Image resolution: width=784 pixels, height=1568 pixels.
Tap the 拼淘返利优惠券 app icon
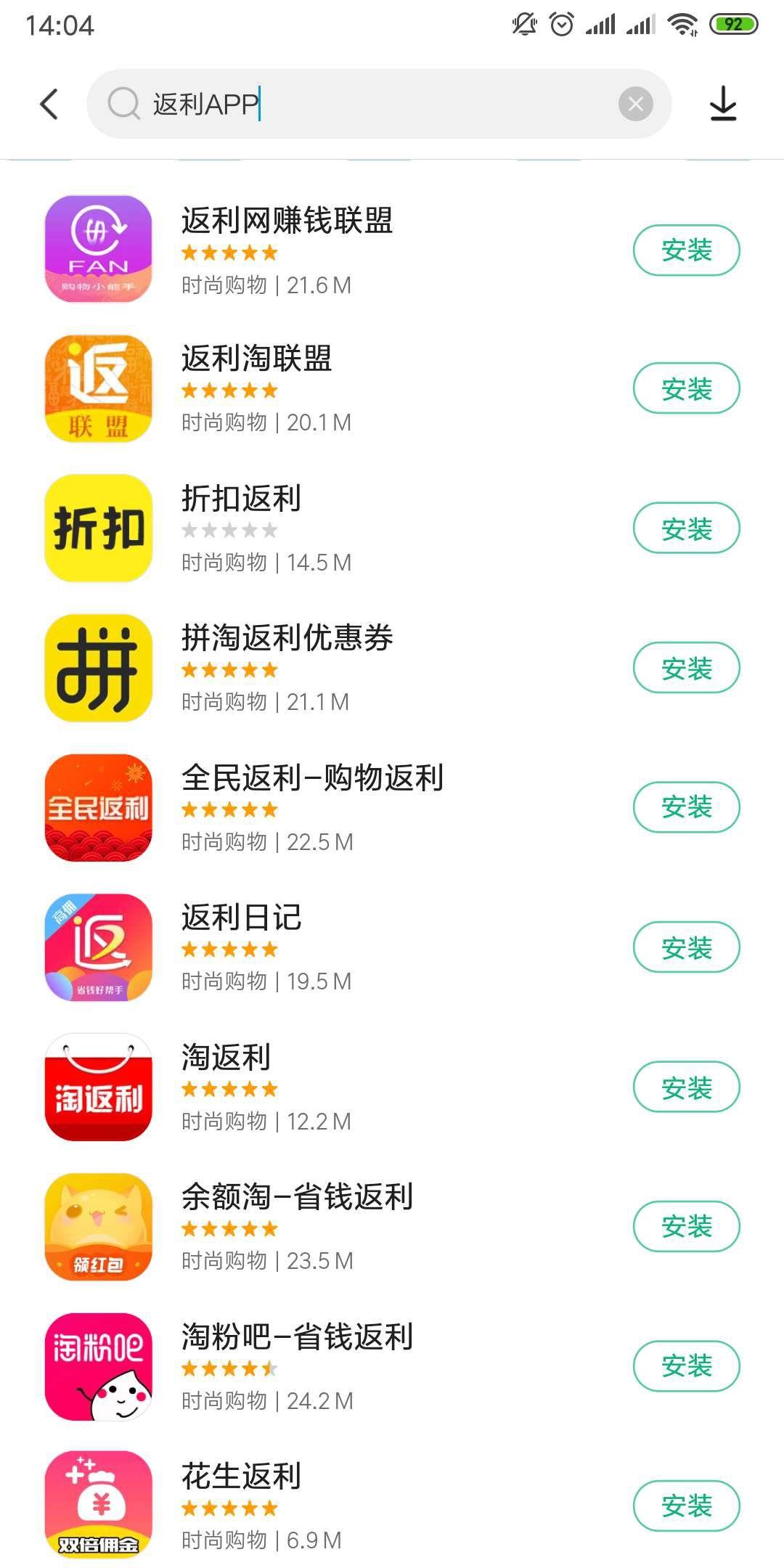[99, 666]
